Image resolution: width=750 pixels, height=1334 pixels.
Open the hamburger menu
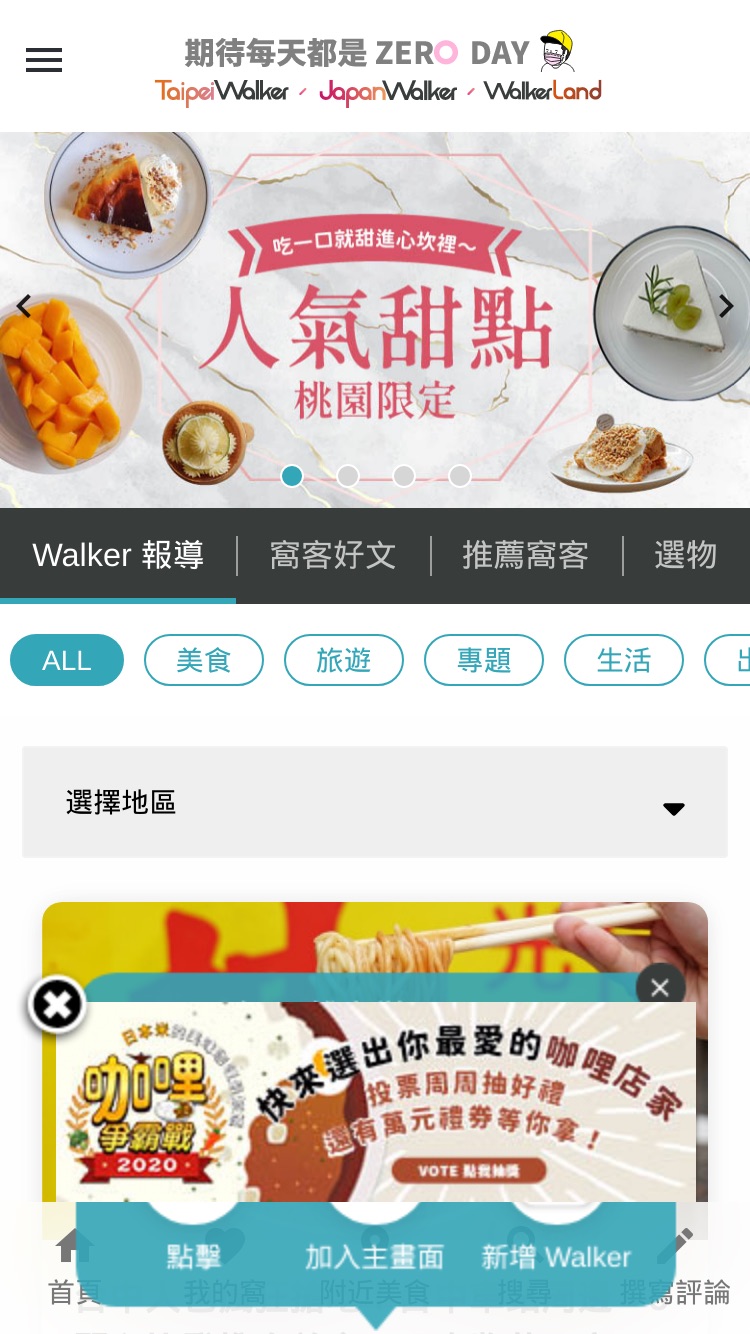pyautogui.click(x=44, y=60)
